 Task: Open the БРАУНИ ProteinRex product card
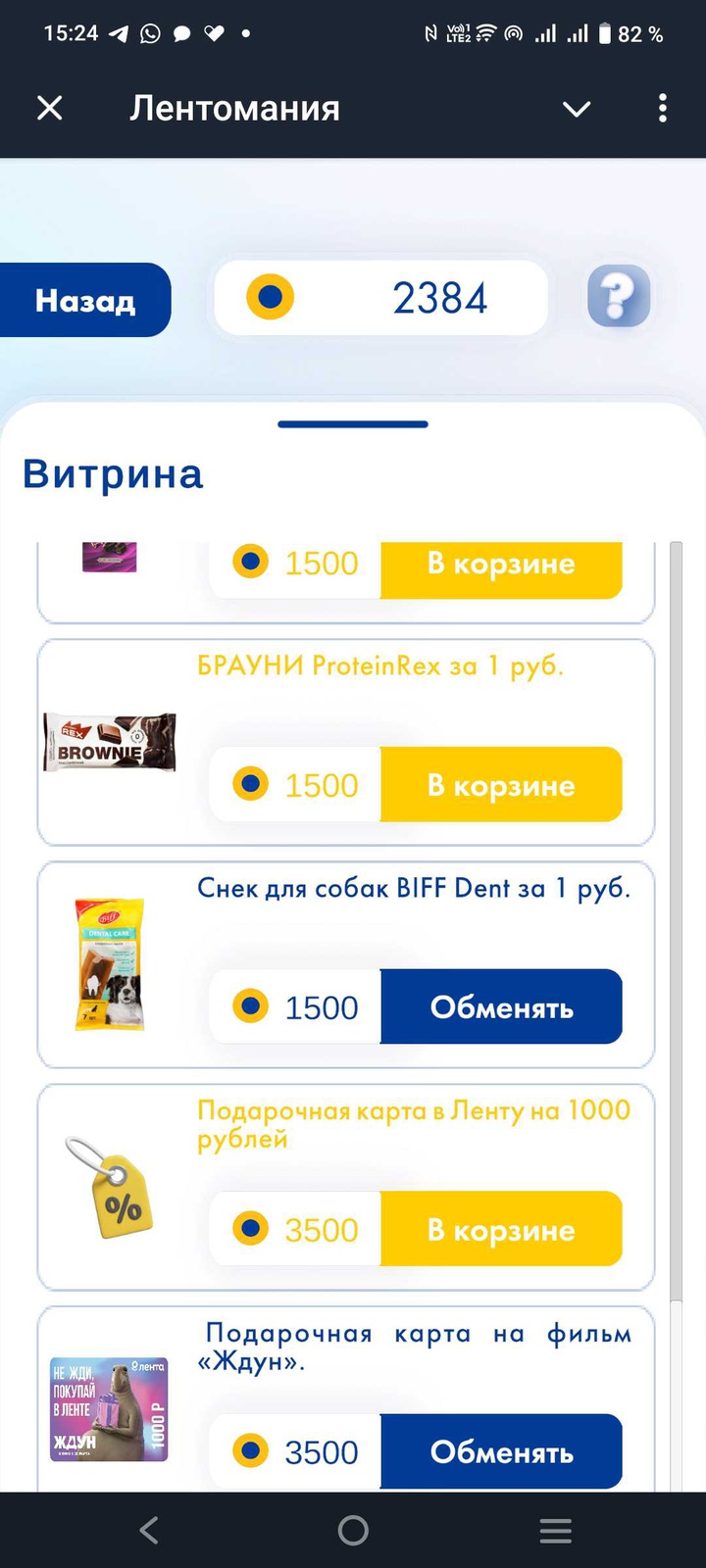[x=345, y=742]
